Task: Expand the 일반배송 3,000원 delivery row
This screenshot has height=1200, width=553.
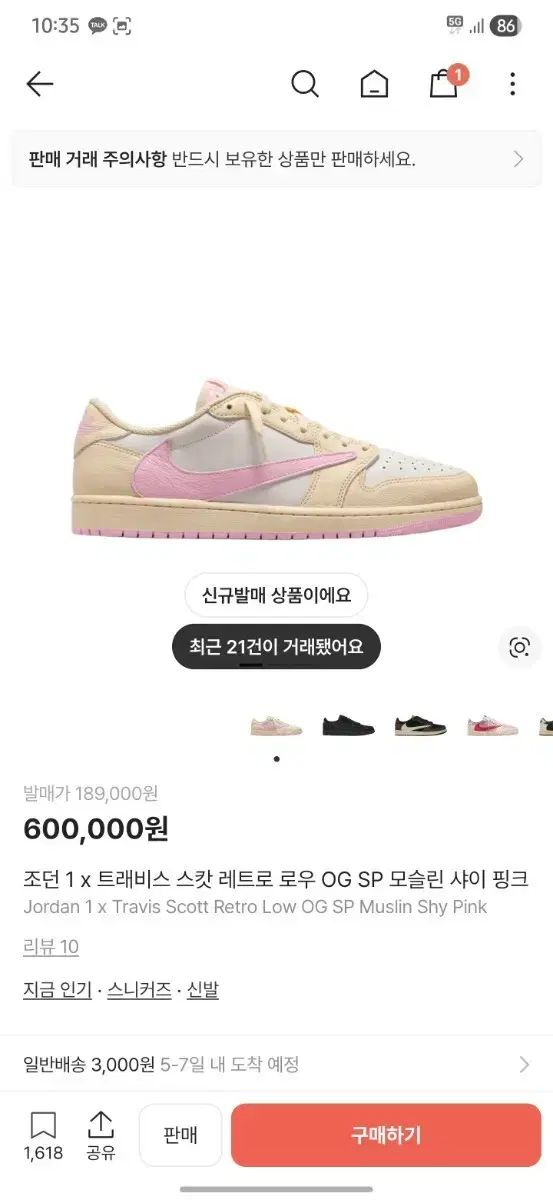Action: [276, 1064]
